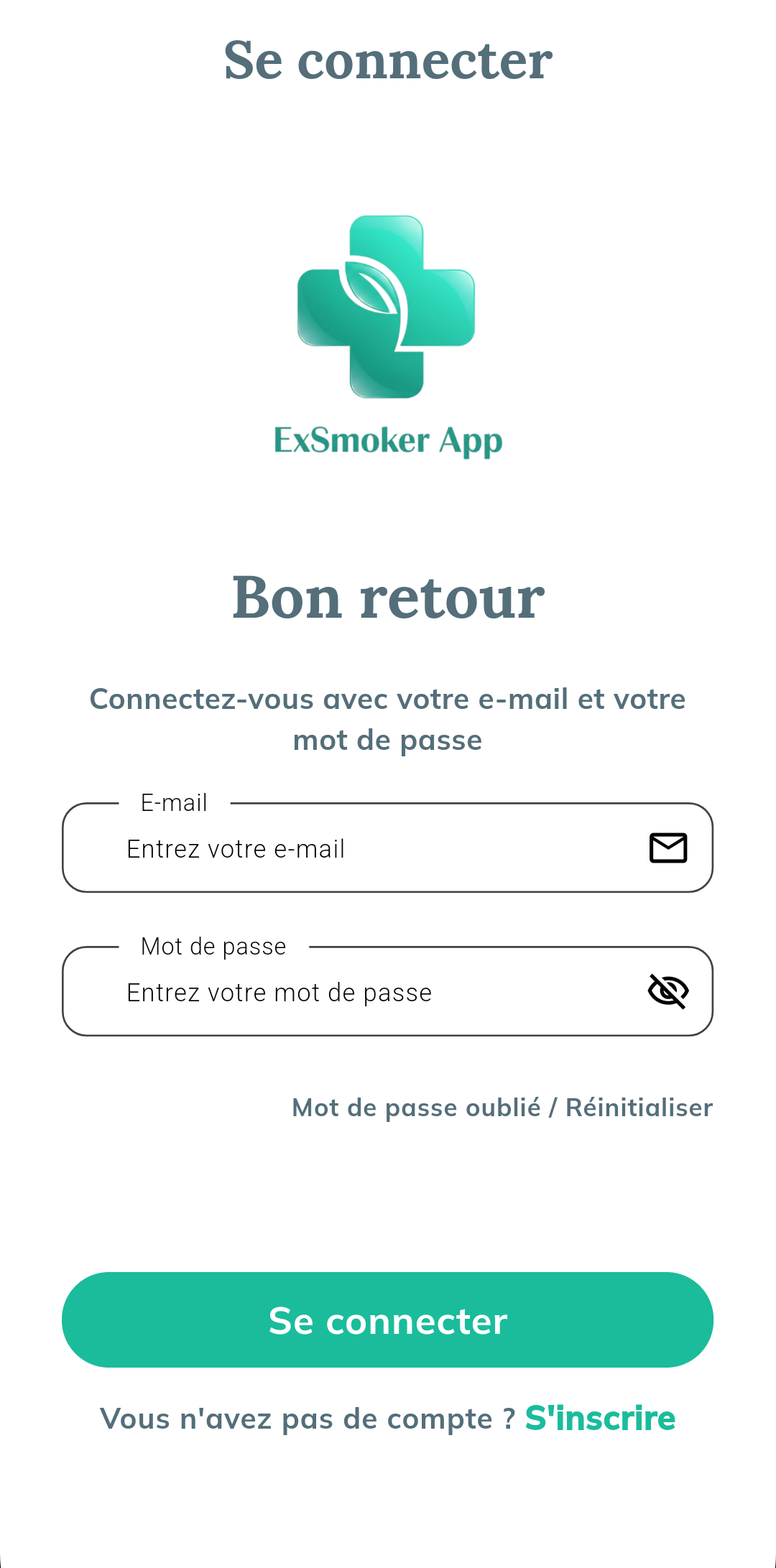Open the sign-up page via 'S'inscrire'

[x=601, y=1417]
